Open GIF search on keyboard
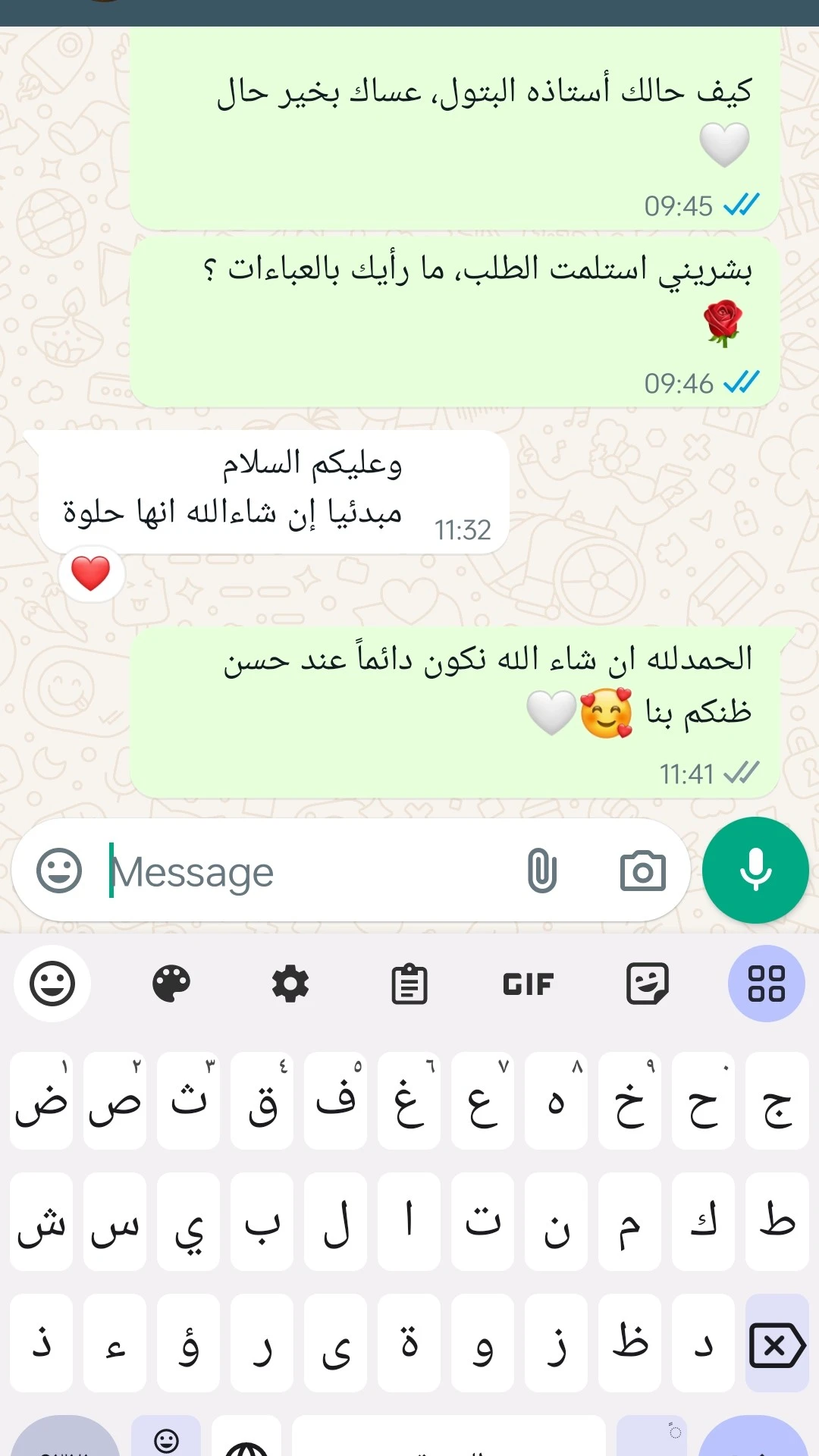Viewport: 819px width, 1456px height. pyautogui.click(x=529, y=984)
